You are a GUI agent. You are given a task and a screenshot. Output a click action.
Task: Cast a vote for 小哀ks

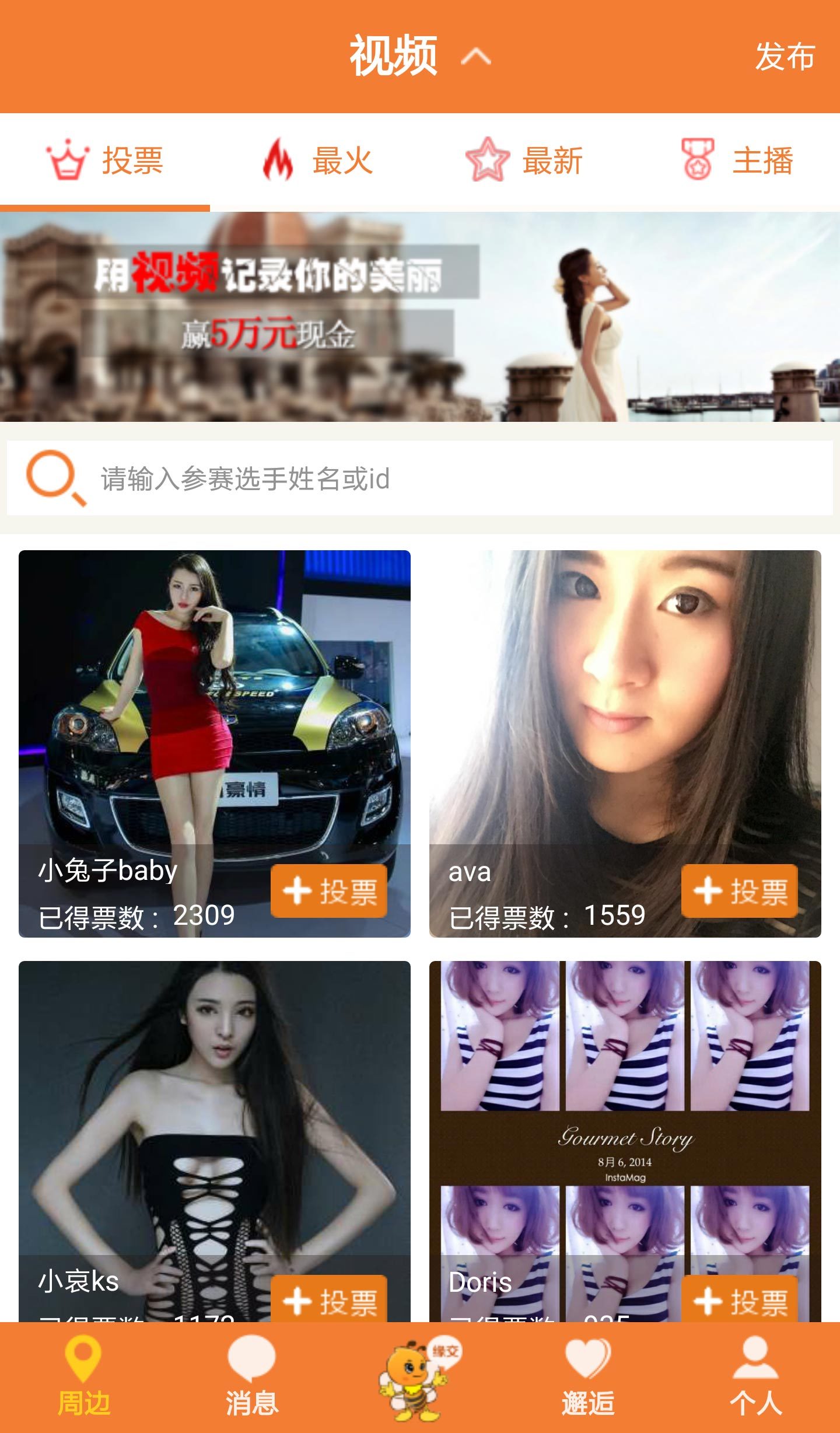[x=329, y=1300]
